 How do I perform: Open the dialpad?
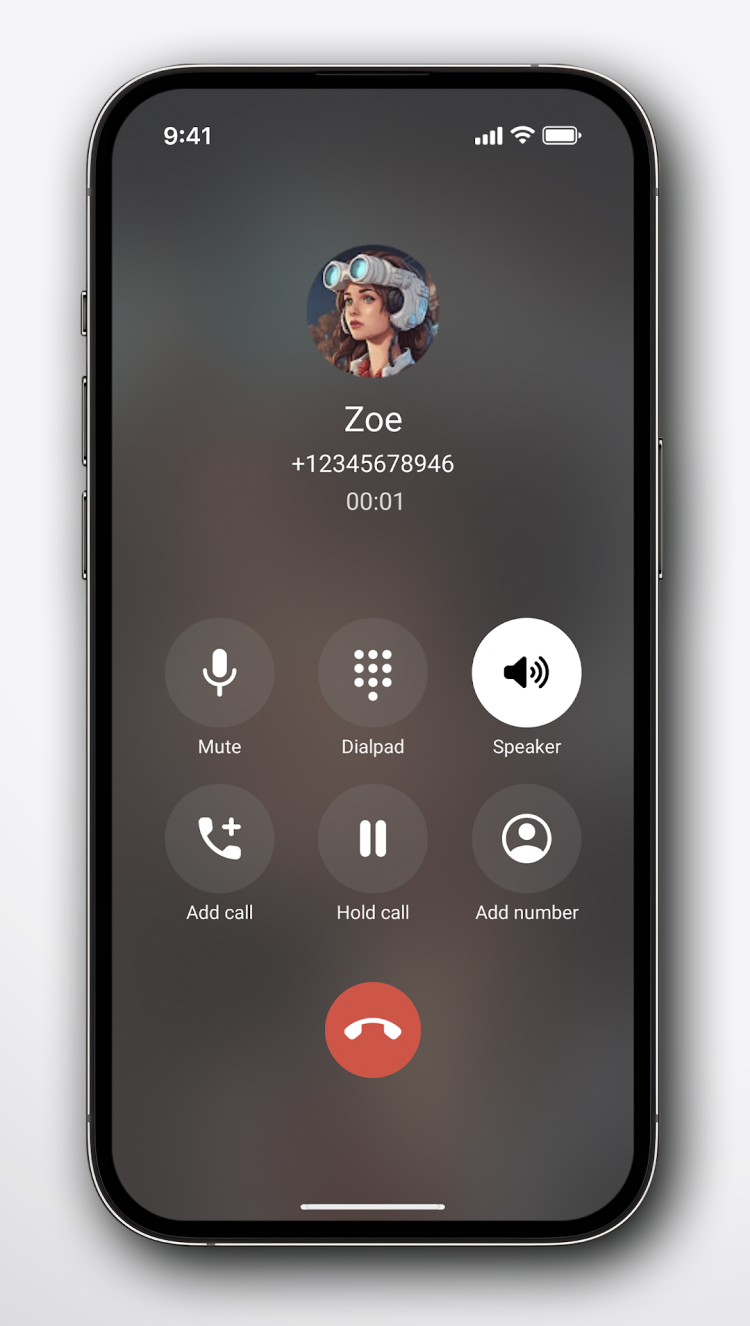click(x=373, y=672)
